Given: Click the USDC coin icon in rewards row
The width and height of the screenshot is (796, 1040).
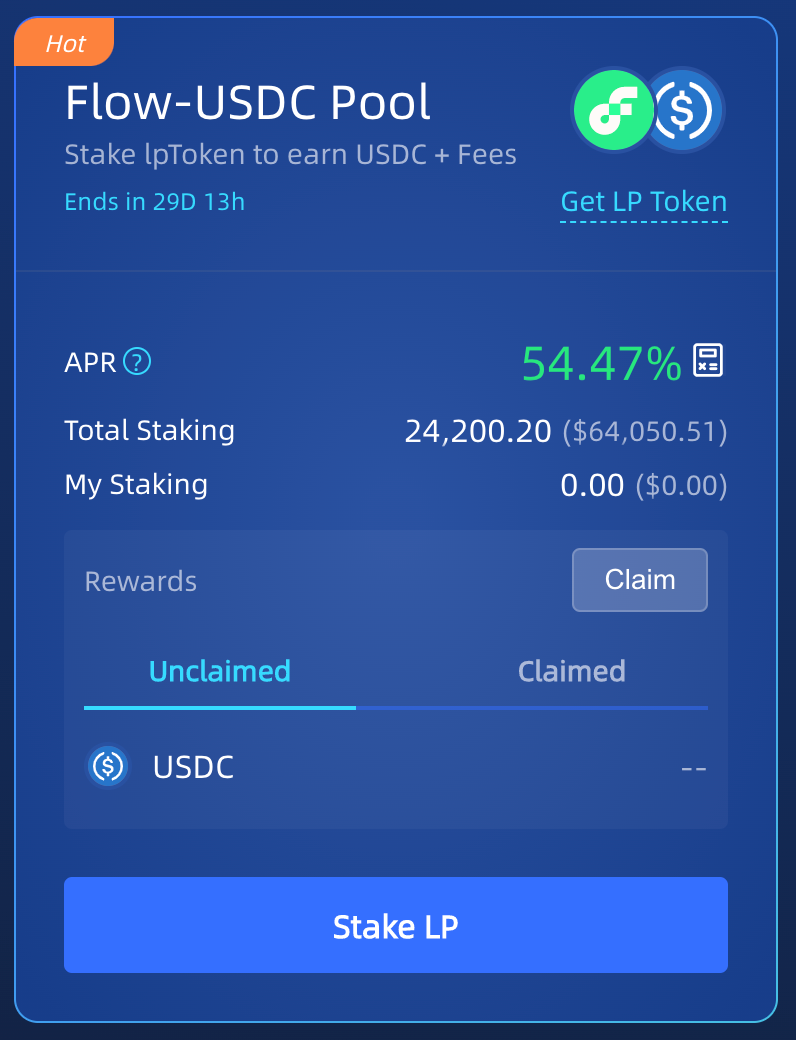Looking at the screenshot, I should (x=107, y=767).
